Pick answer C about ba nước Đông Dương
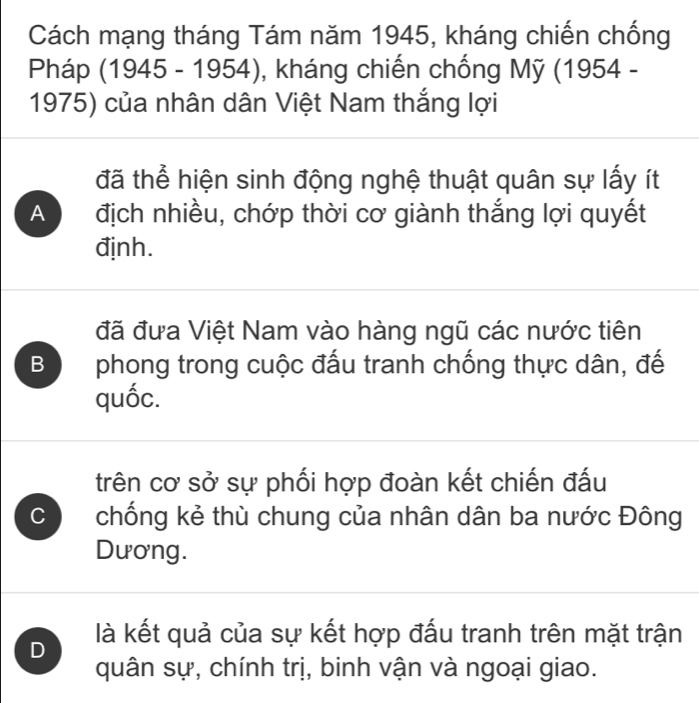The width and height of the screenshot is (699, 703). click(x=37, y=517)
